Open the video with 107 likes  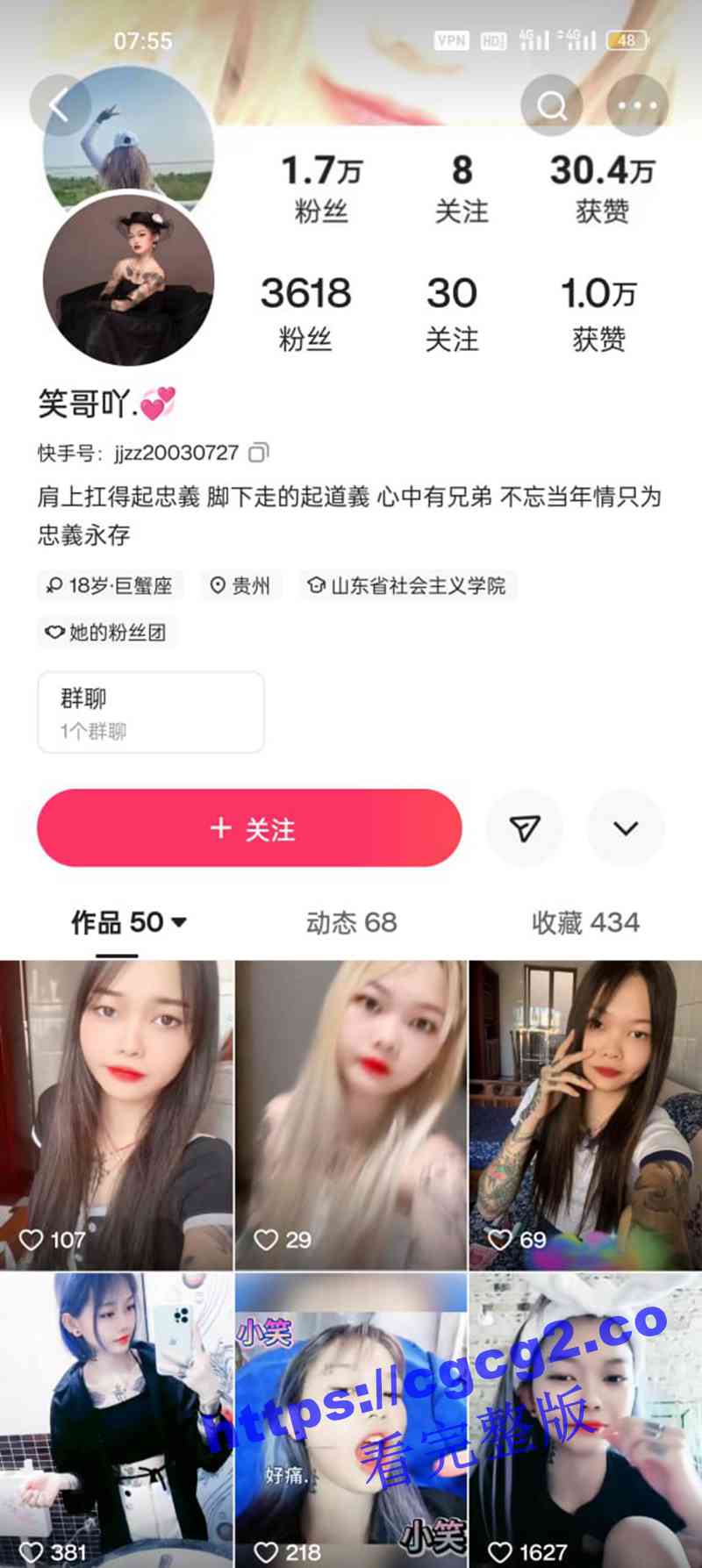117,1114
